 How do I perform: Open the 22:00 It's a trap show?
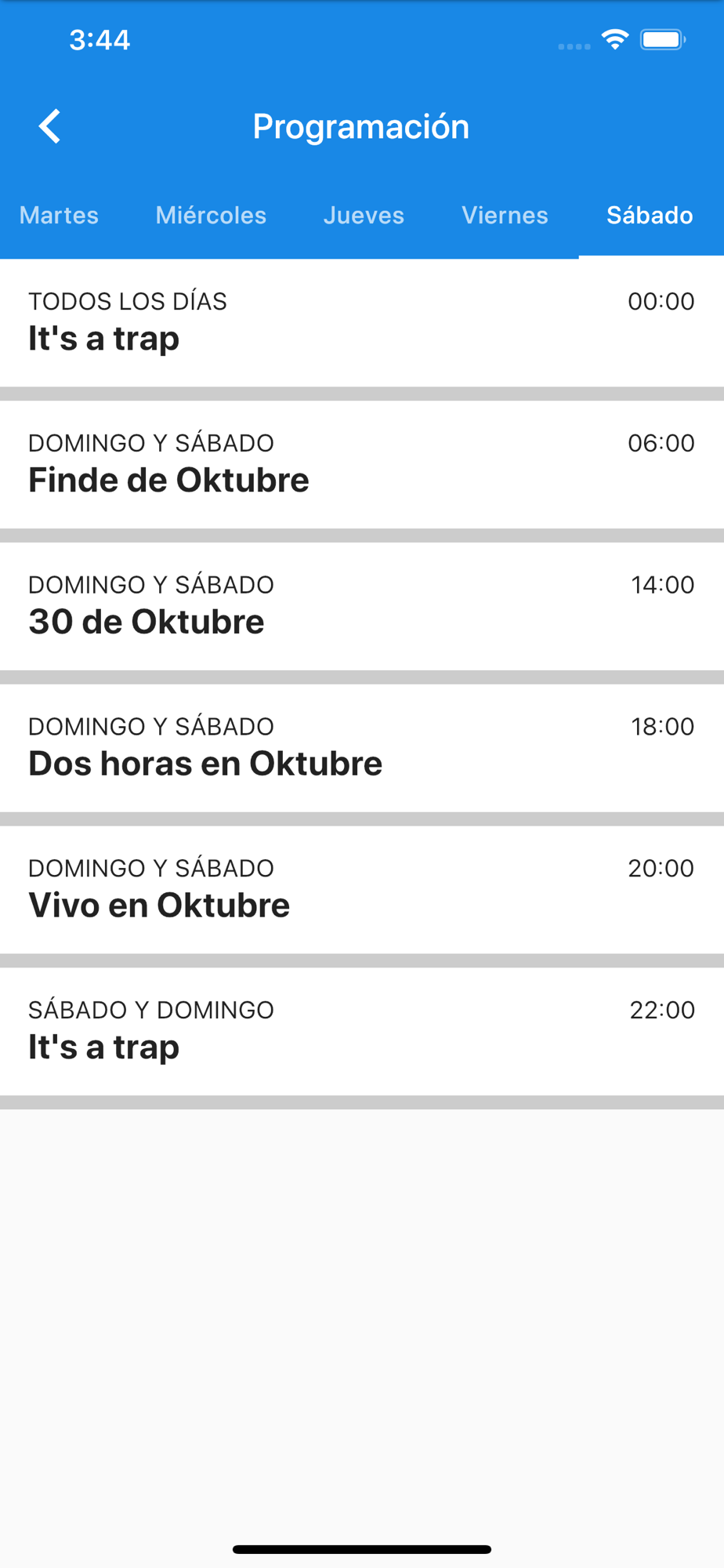[361, 1032]
